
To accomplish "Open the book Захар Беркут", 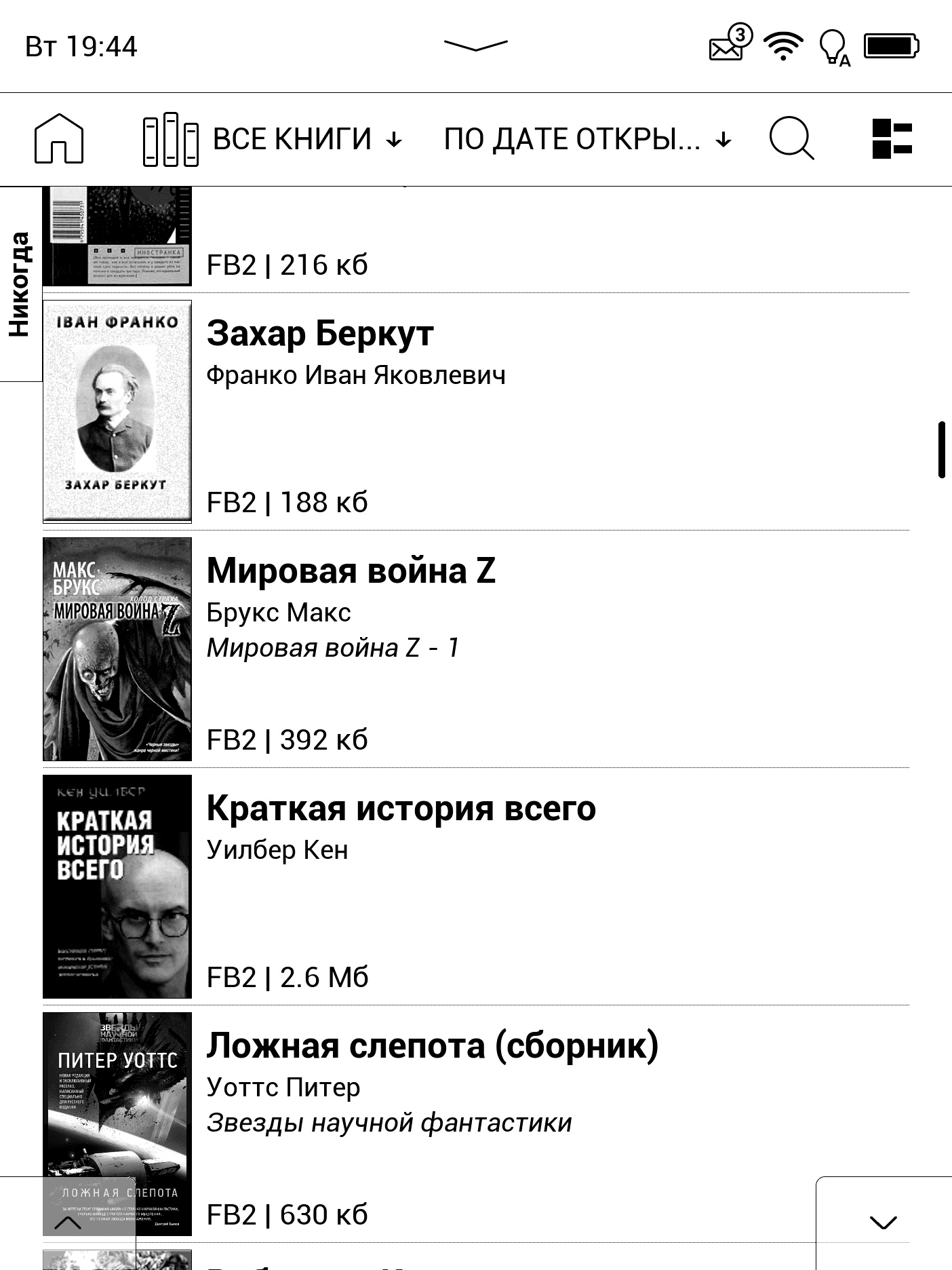I will tap(320, 334).
